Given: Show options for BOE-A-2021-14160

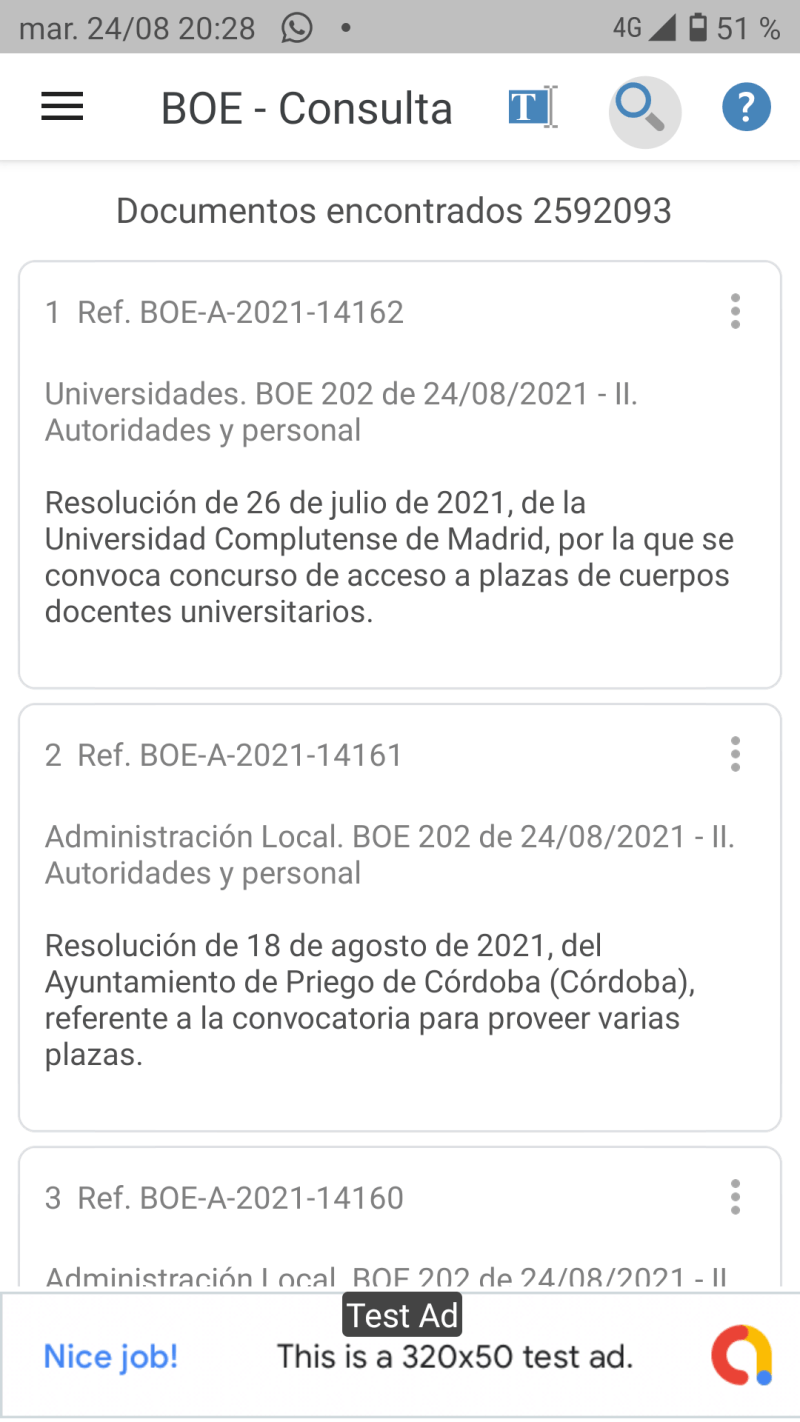Looking at the screenshot, I should [735, 1197].
